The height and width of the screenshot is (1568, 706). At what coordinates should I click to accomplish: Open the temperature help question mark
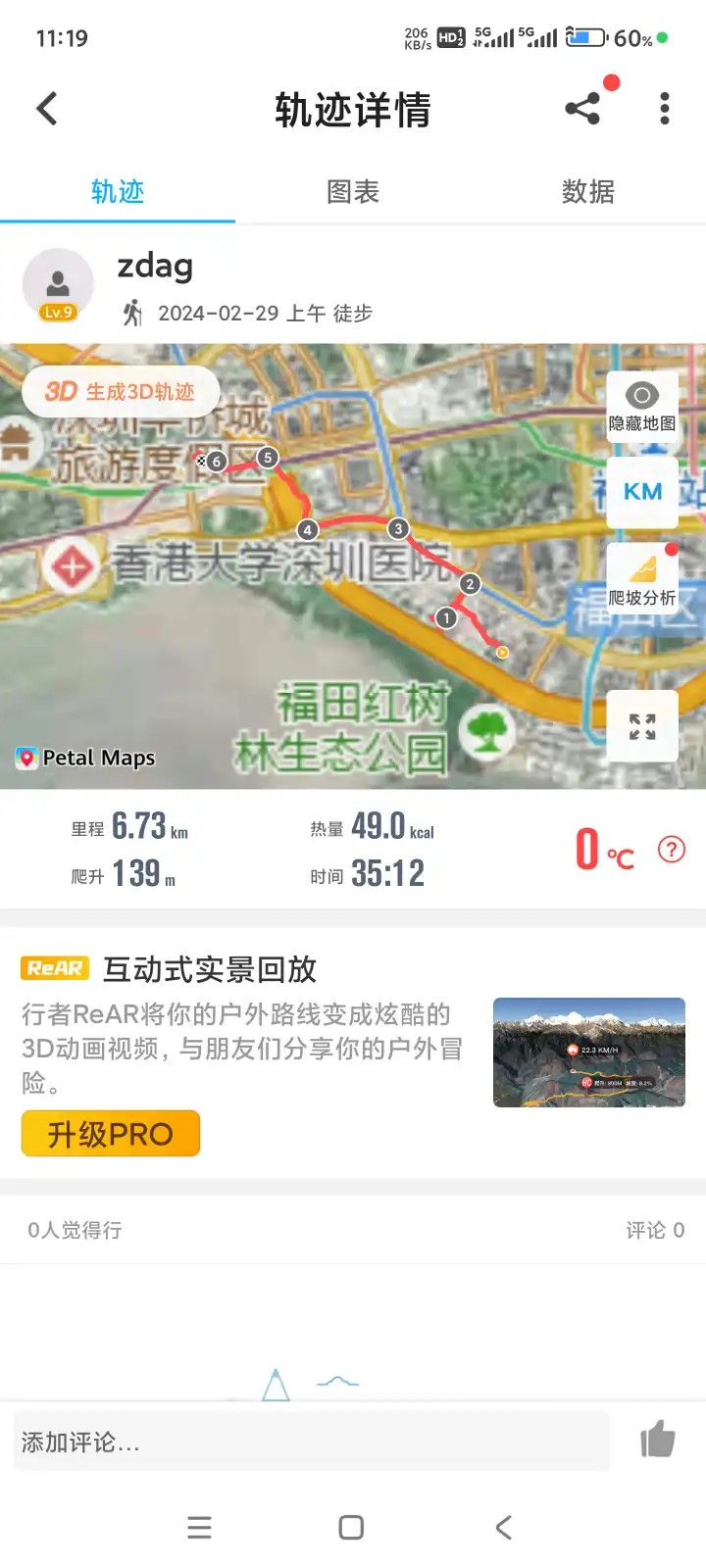pos(672,850)
